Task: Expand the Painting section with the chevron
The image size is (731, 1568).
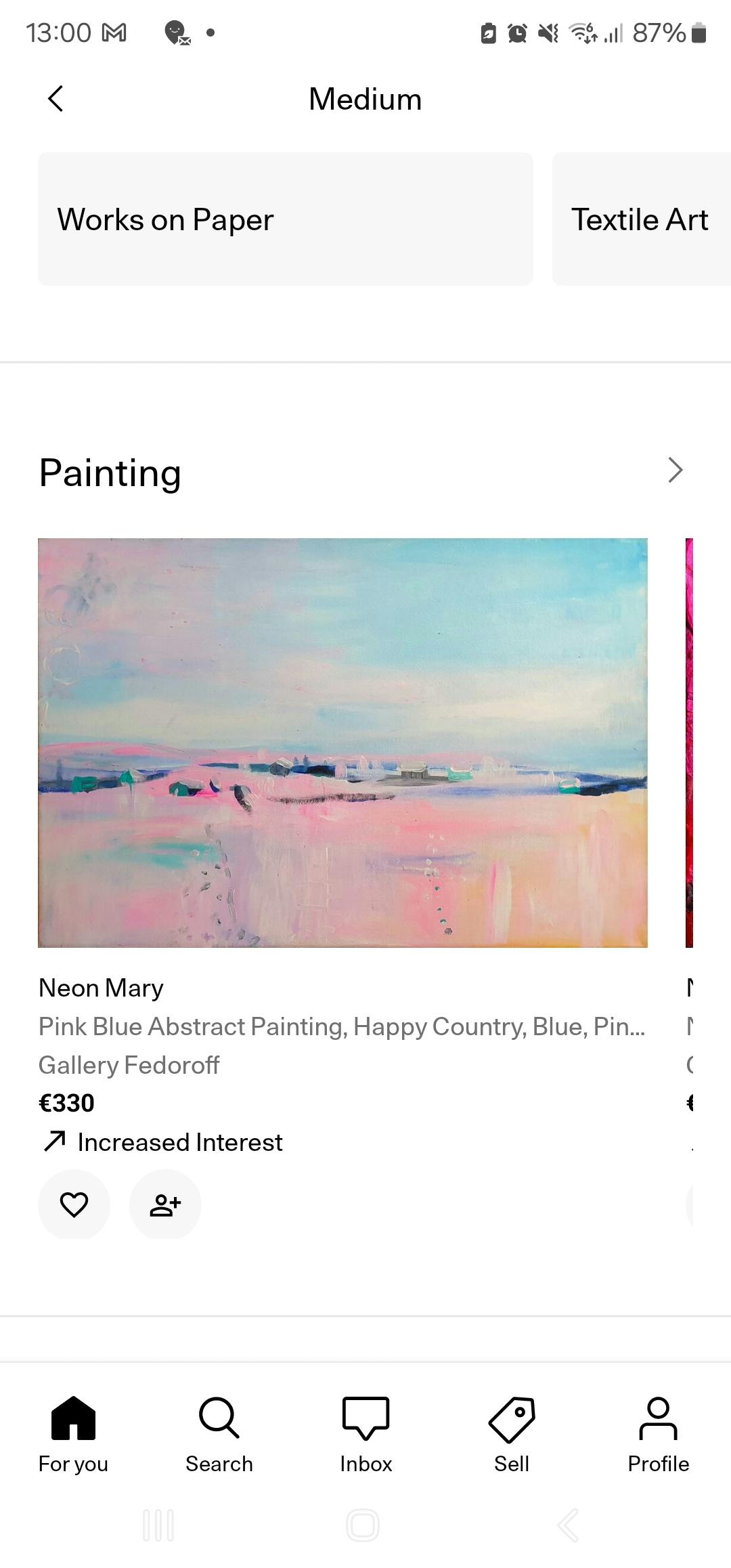Action: (x=675, y=471)
